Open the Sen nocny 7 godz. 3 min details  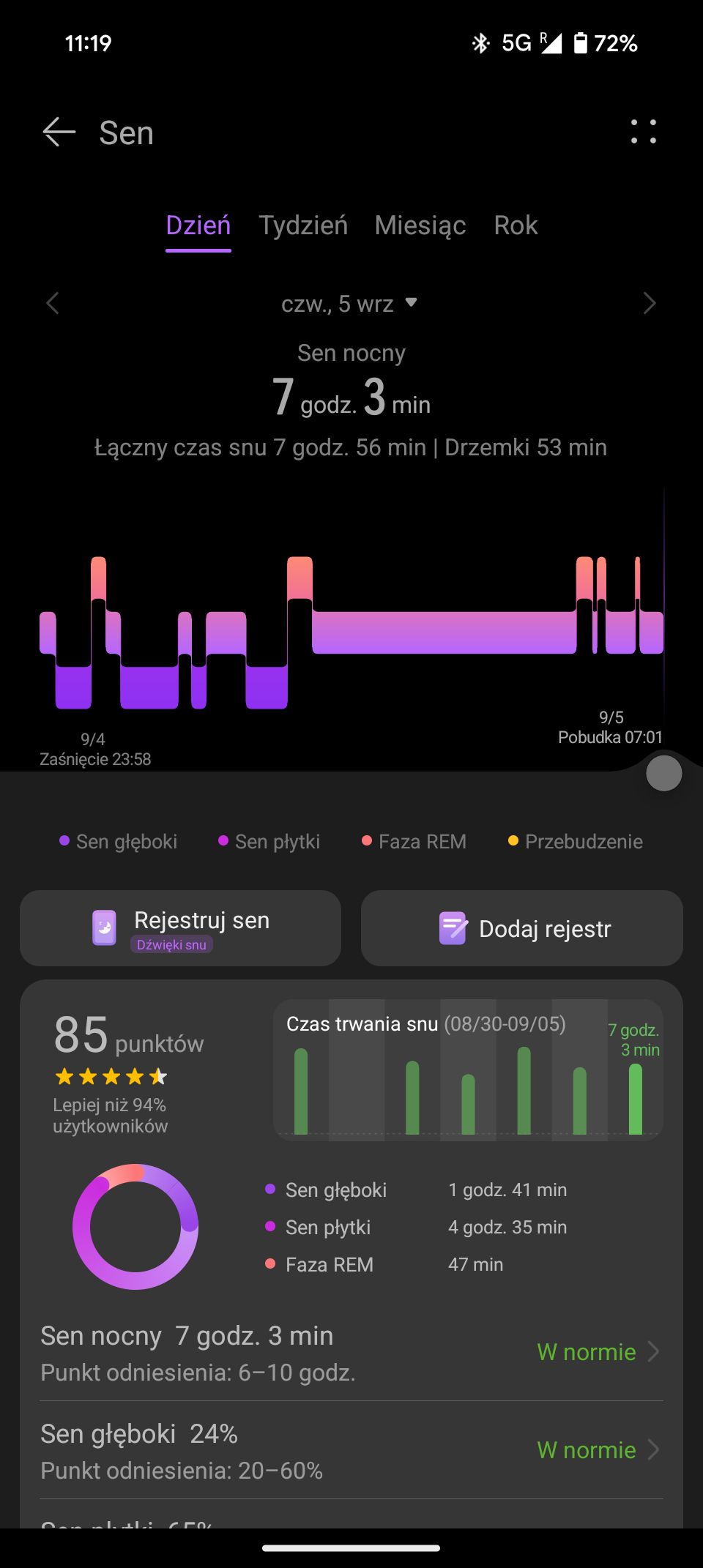click(351, 1352)
